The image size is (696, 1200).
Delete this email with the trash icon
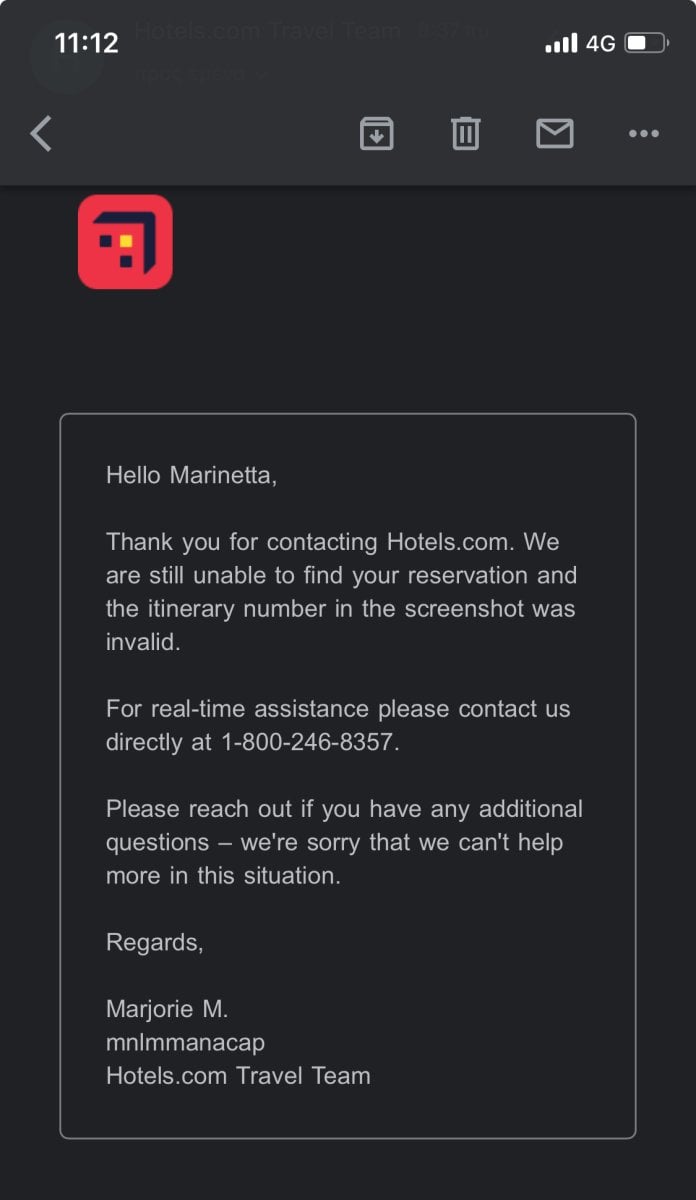coord(465,133)
